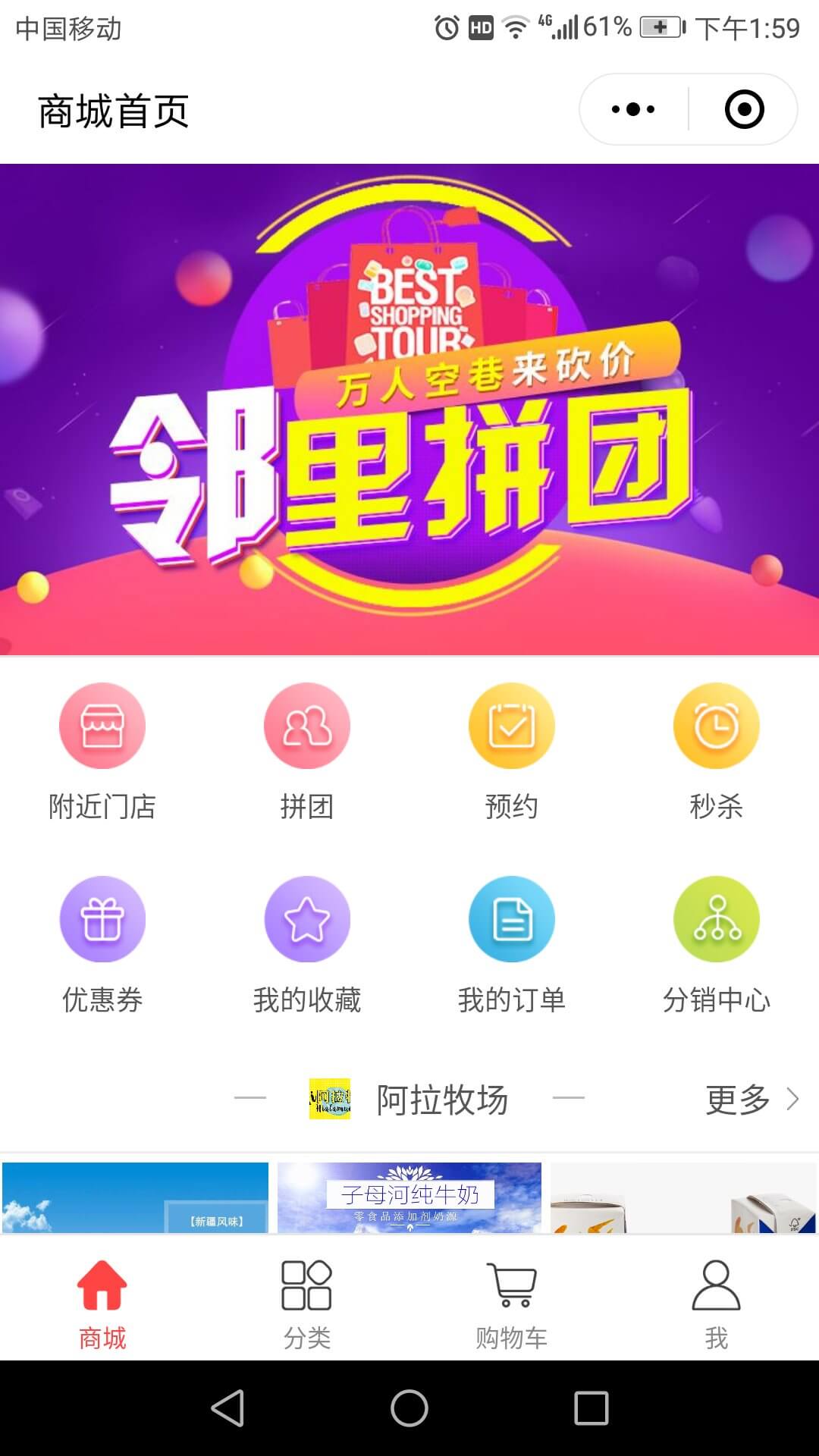Viewport: 819px width, 1456px height.
Task: Go back using the system back button
Action: [x=227, y=1408]
